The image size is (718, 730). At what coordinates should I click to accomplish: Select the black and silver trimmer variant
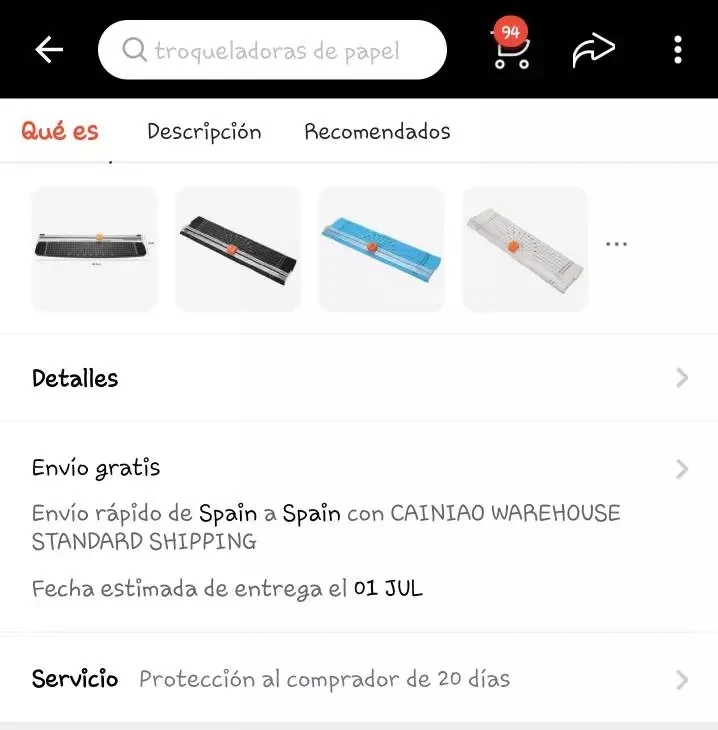coord(95,249)
